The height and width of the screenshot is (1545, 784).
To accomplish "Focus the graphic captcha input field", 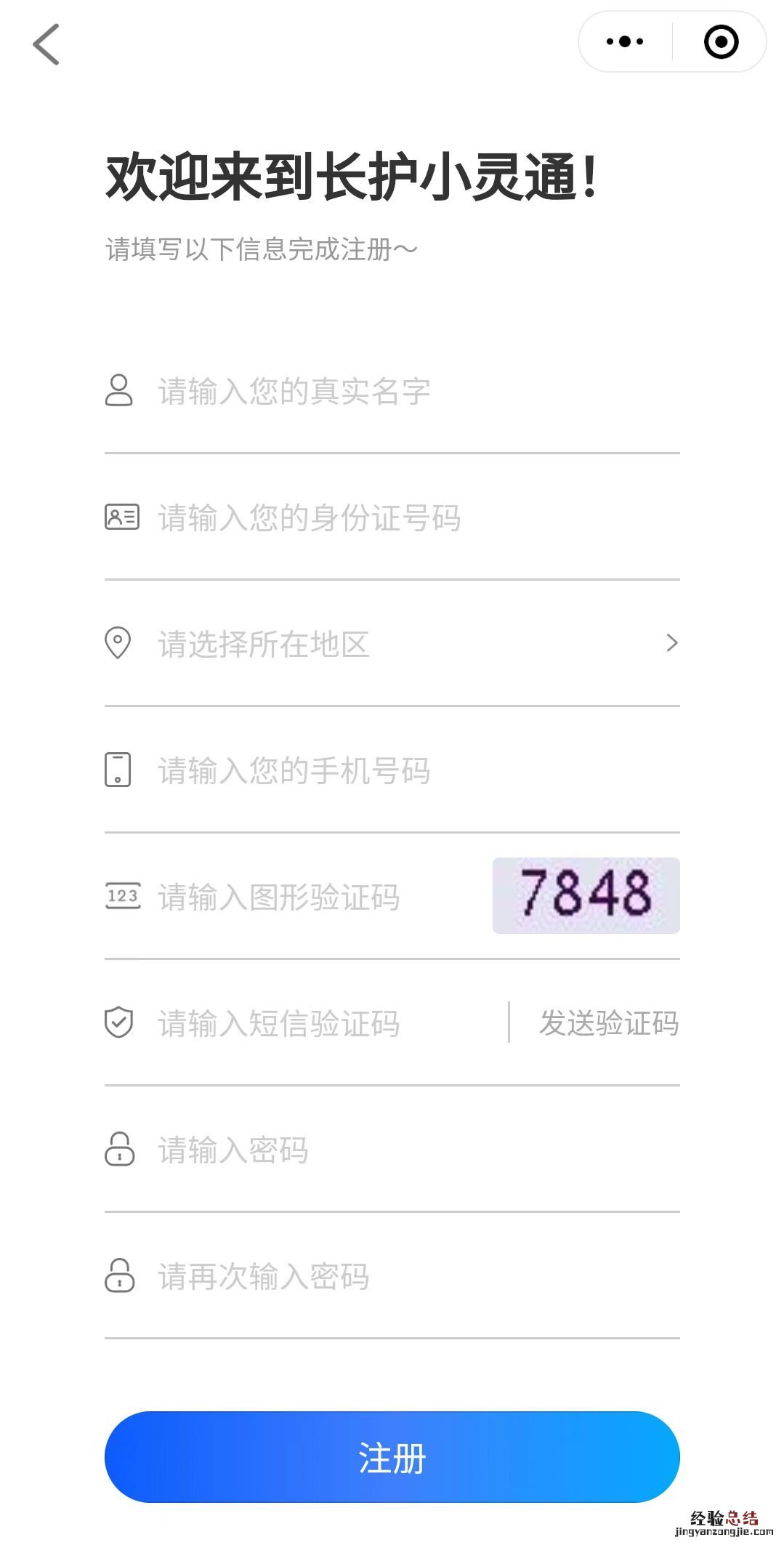I will pyautogui.click(x=305, y=897).
